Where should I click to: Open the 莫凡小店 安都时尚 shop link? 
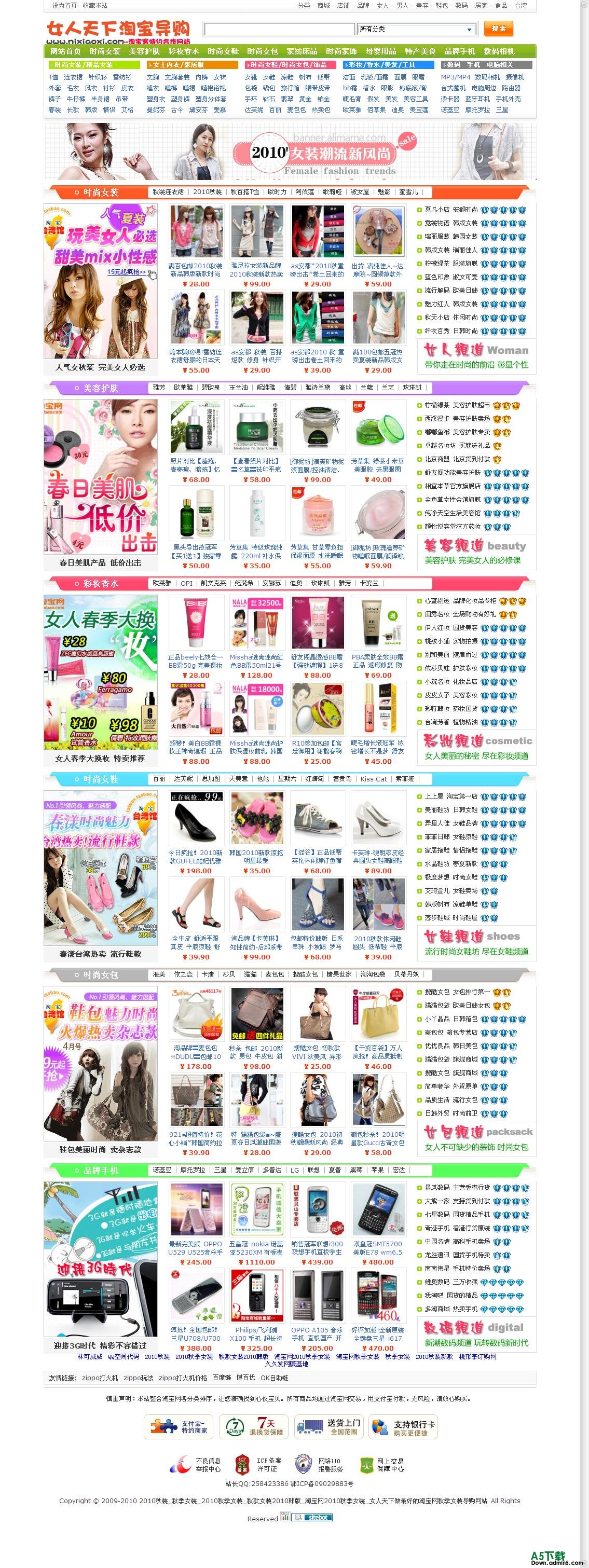pyautogui.click(x=451, y=210)
